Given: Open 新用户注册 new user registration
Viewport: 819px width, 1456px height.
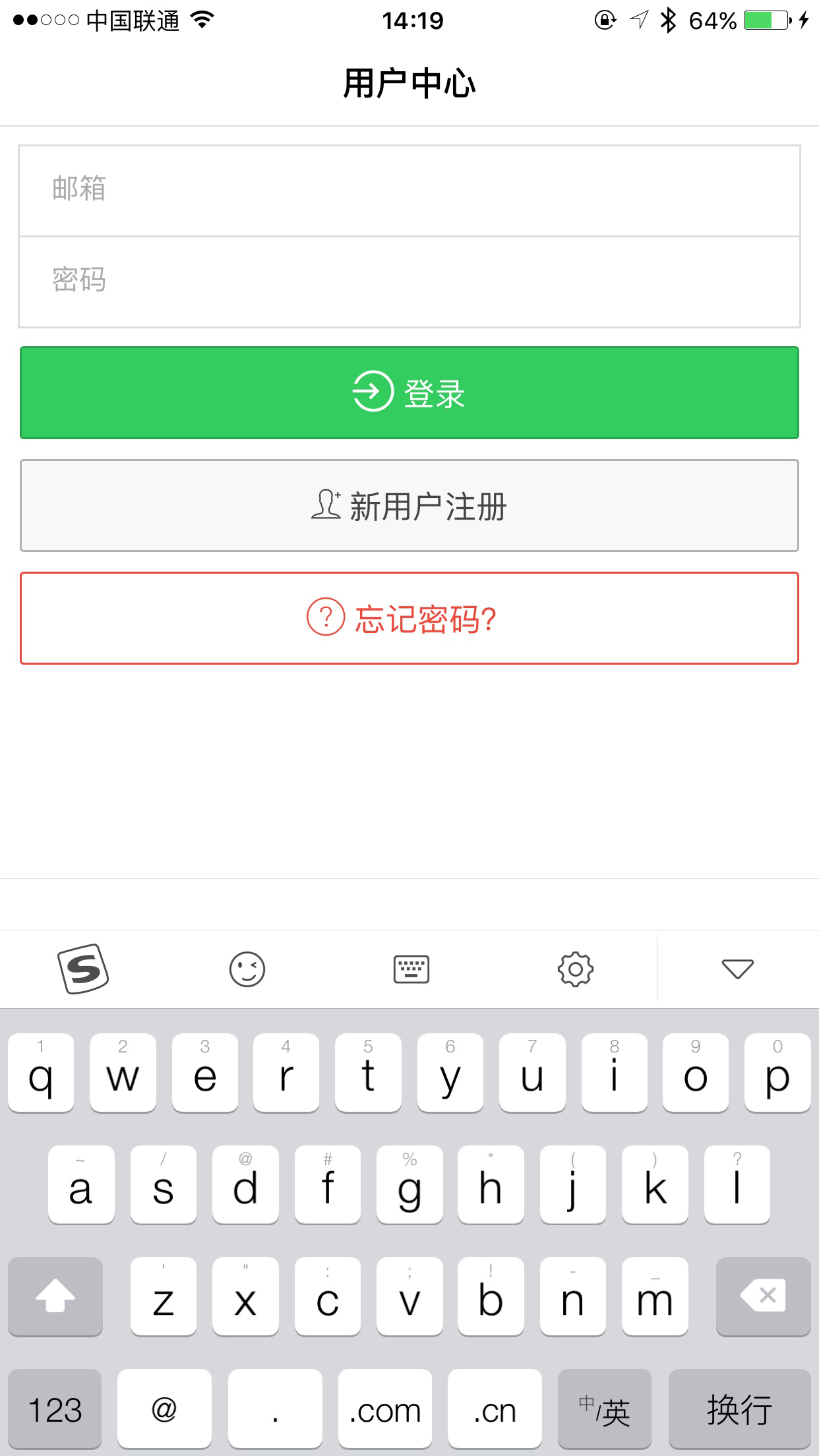Looking at the screenshot, I should coord(409,505).
